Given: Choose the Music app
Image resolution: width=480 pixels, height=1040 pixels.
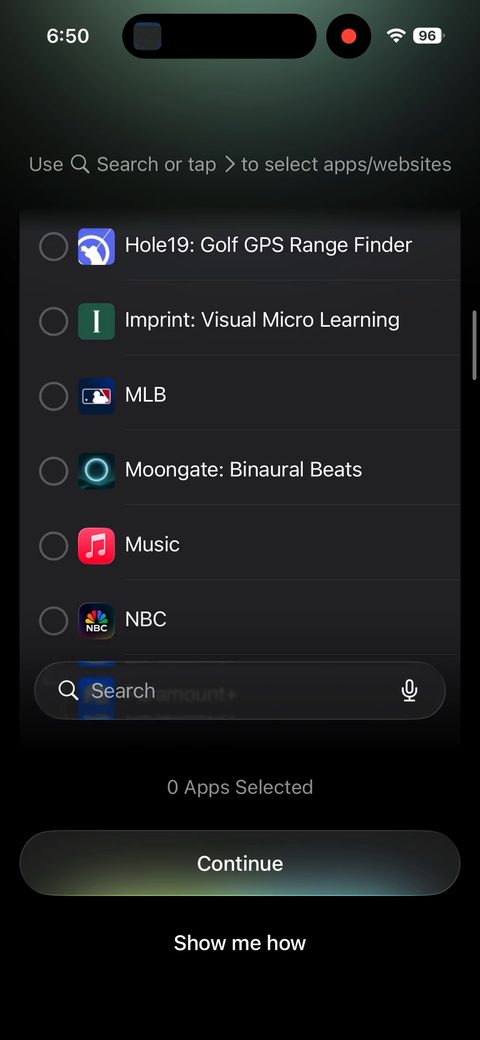Looking at the screenshot, I should [x=54, y=547].
